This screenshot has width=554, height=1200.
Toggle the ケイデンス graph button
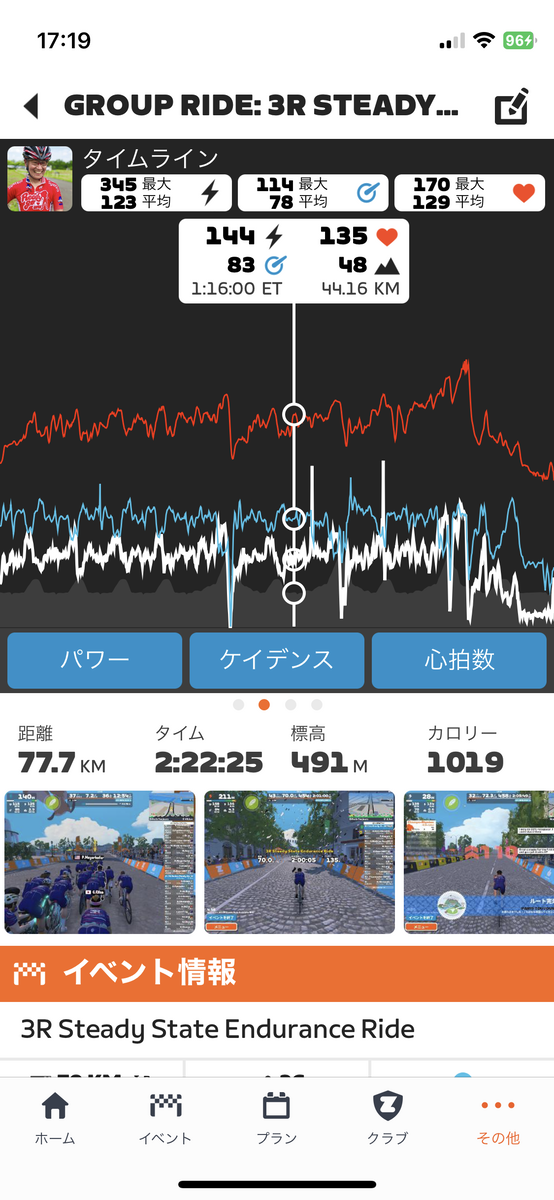[x=277, y=660]
